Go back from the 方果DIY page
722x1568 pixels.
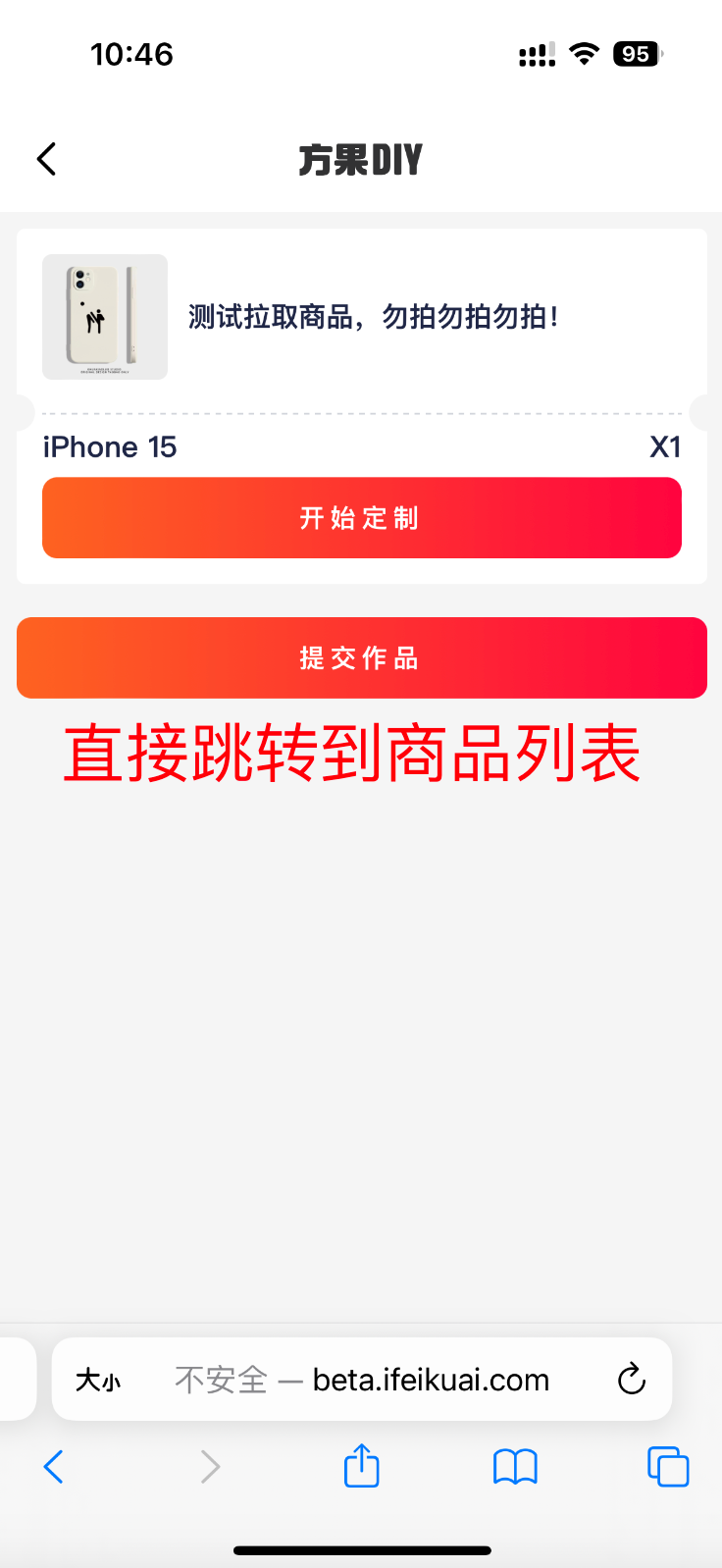click(x=46, y=159)
